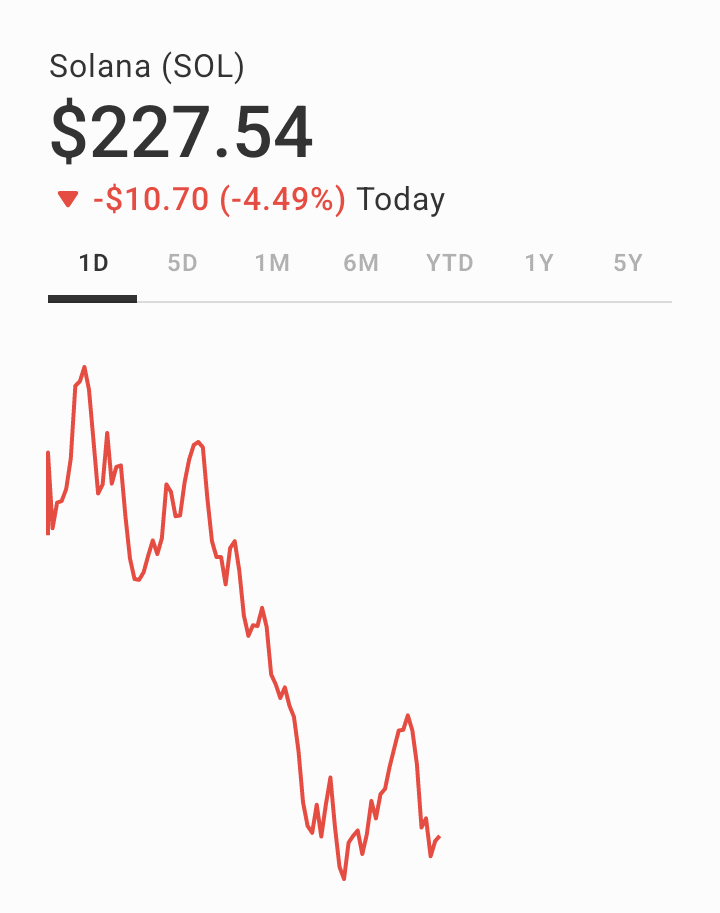This screenshot has height=913, width=720.
Task: Open the 1Y chart range
Action: (x=539, y=264)
